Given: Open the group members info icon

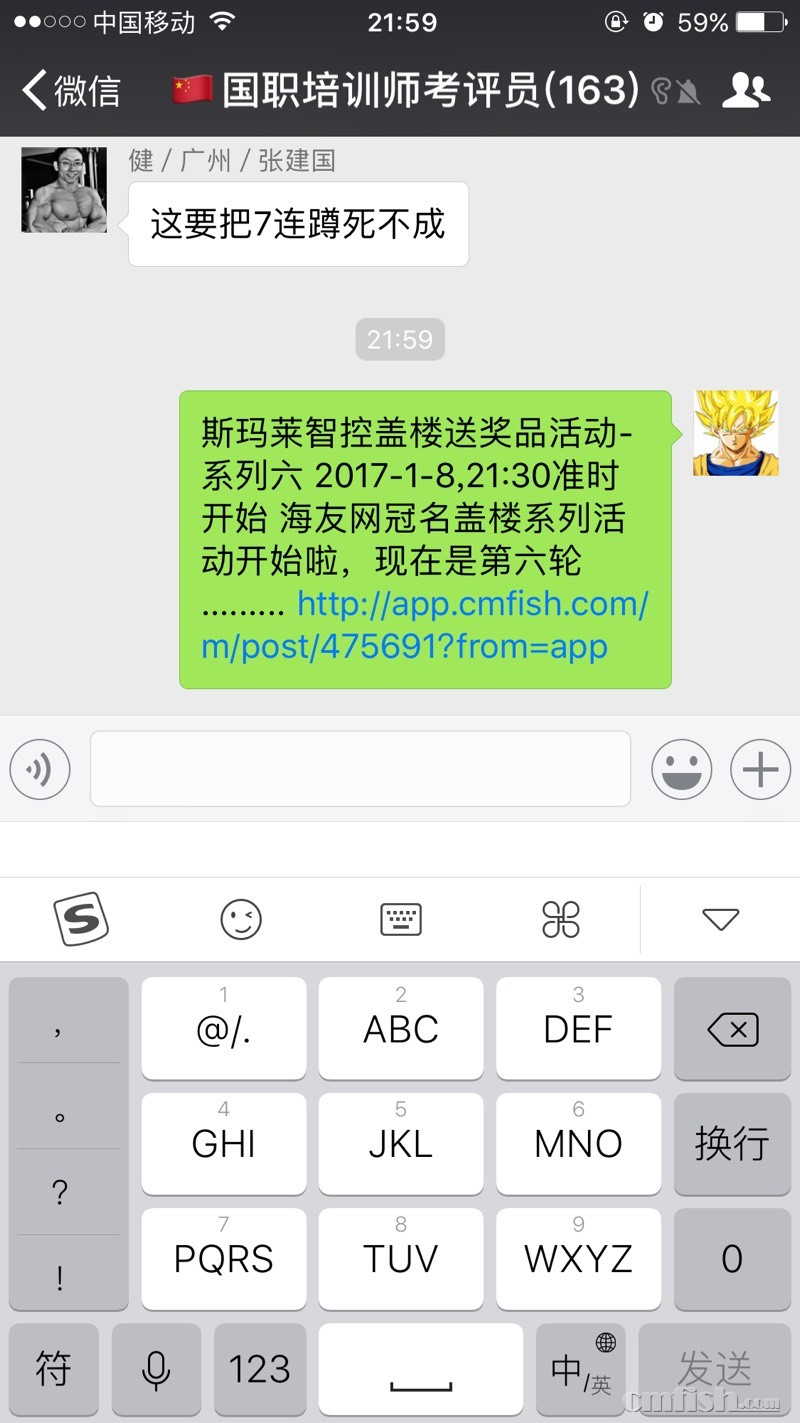Looking at the screenshot, I should pos(746,91).
